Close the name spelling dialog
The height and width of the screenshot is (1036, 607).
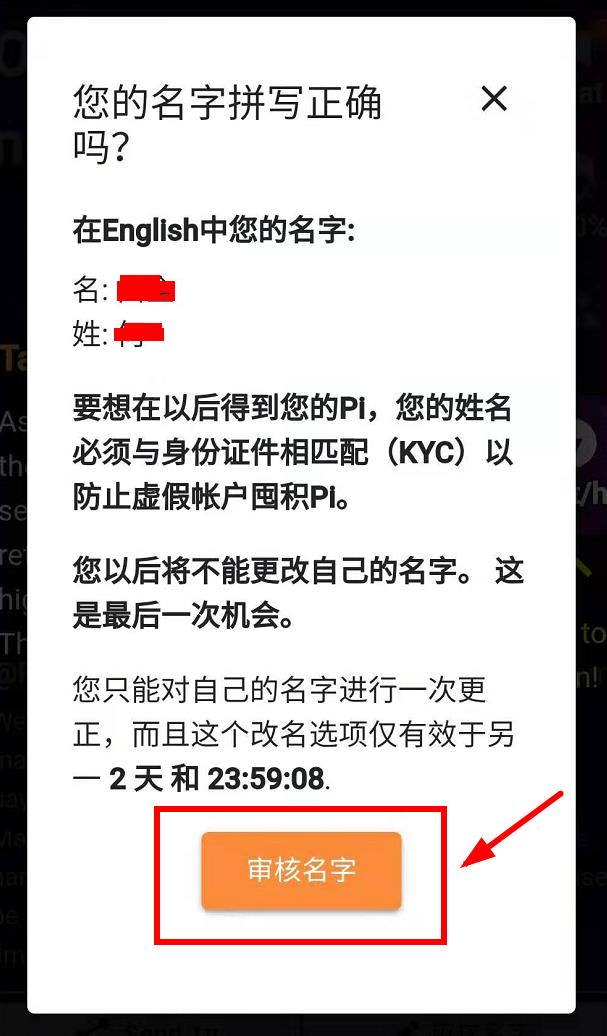pos(494,98)
